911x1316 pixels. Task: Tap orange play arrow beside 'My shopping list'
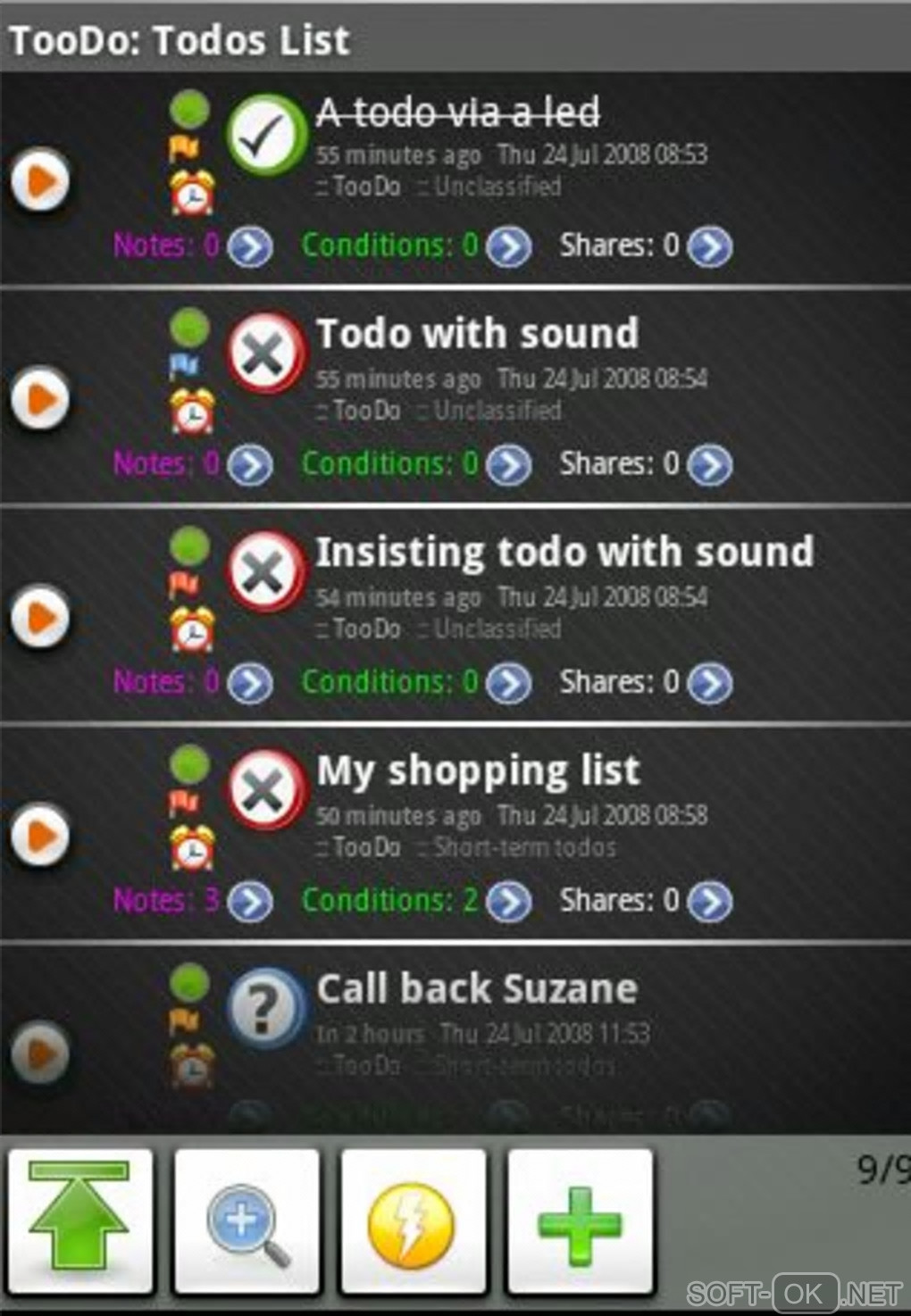pos(40,836)
